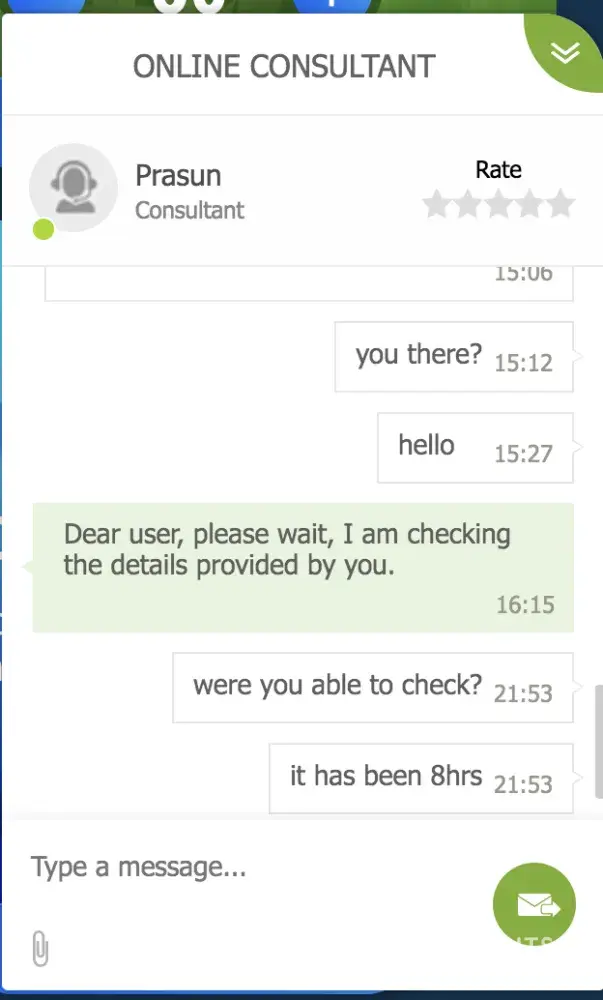Screen dimensions: 603x1000
Task: Rate the consultant five stars
Action: pyautogui.click(x=561, y=205)
